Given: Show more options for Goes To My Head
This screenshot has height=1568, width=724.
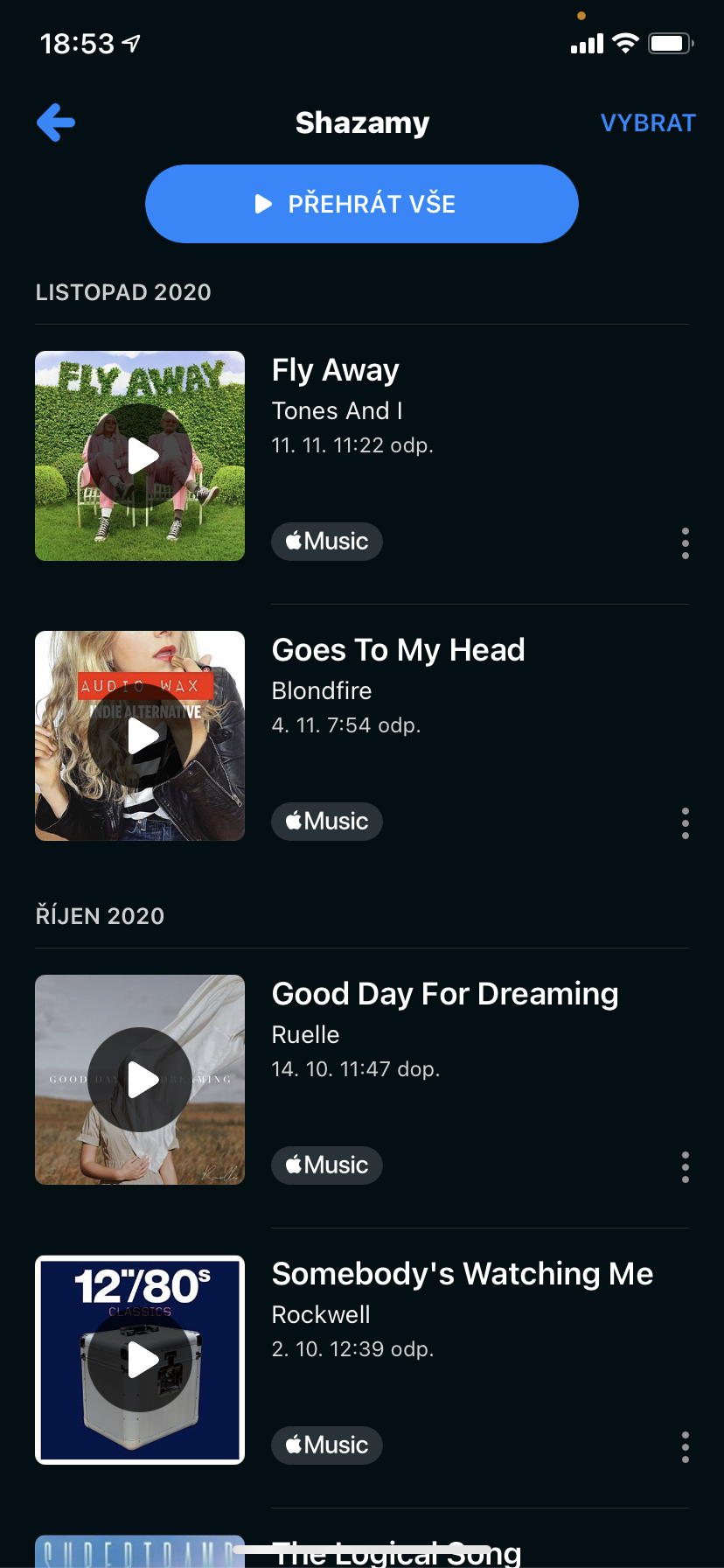Looking at the screenshot, I should click(x=686, y=823).
